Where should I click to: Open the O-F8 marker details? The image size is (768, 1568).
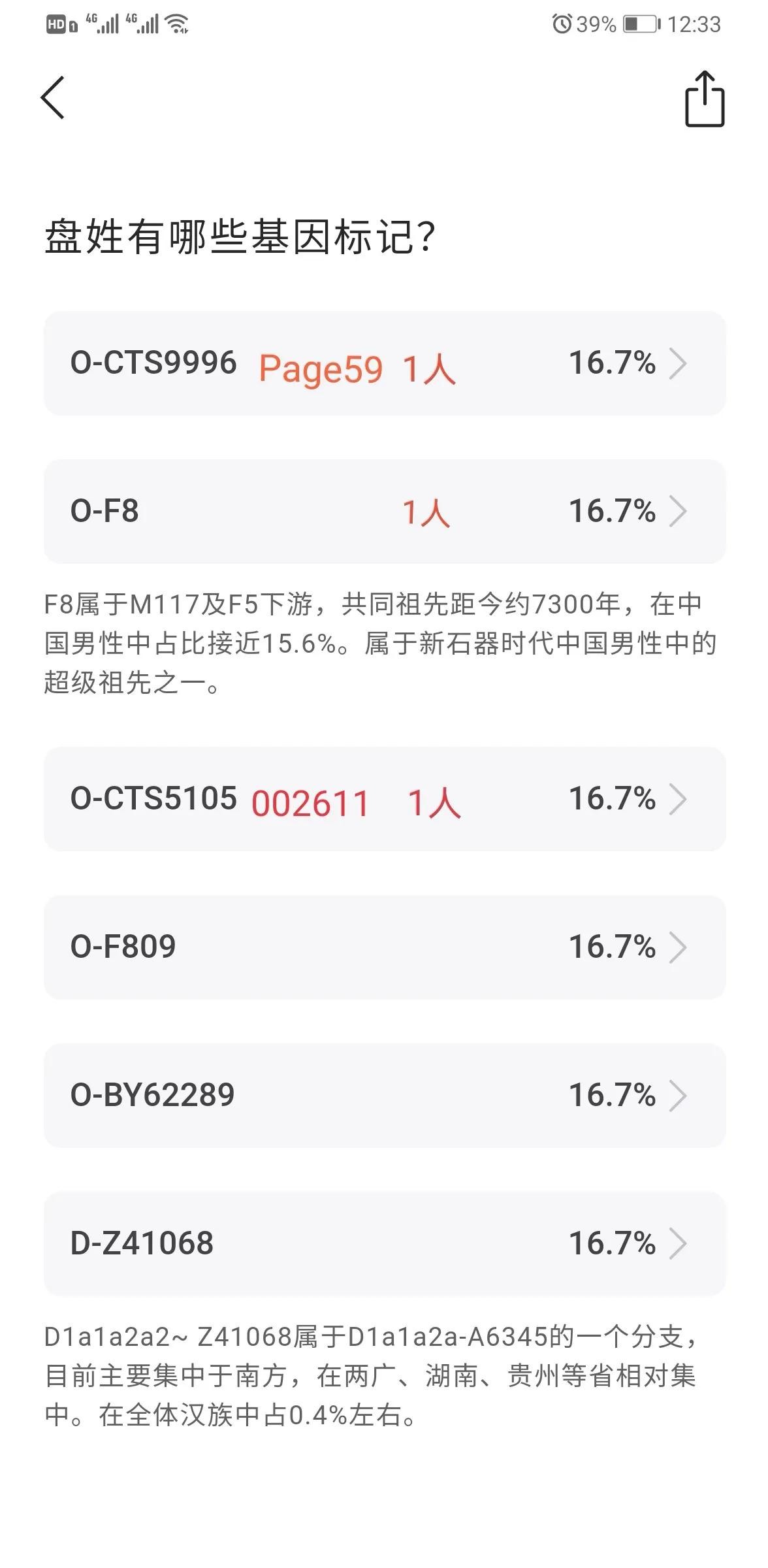(x=385, y=511)
